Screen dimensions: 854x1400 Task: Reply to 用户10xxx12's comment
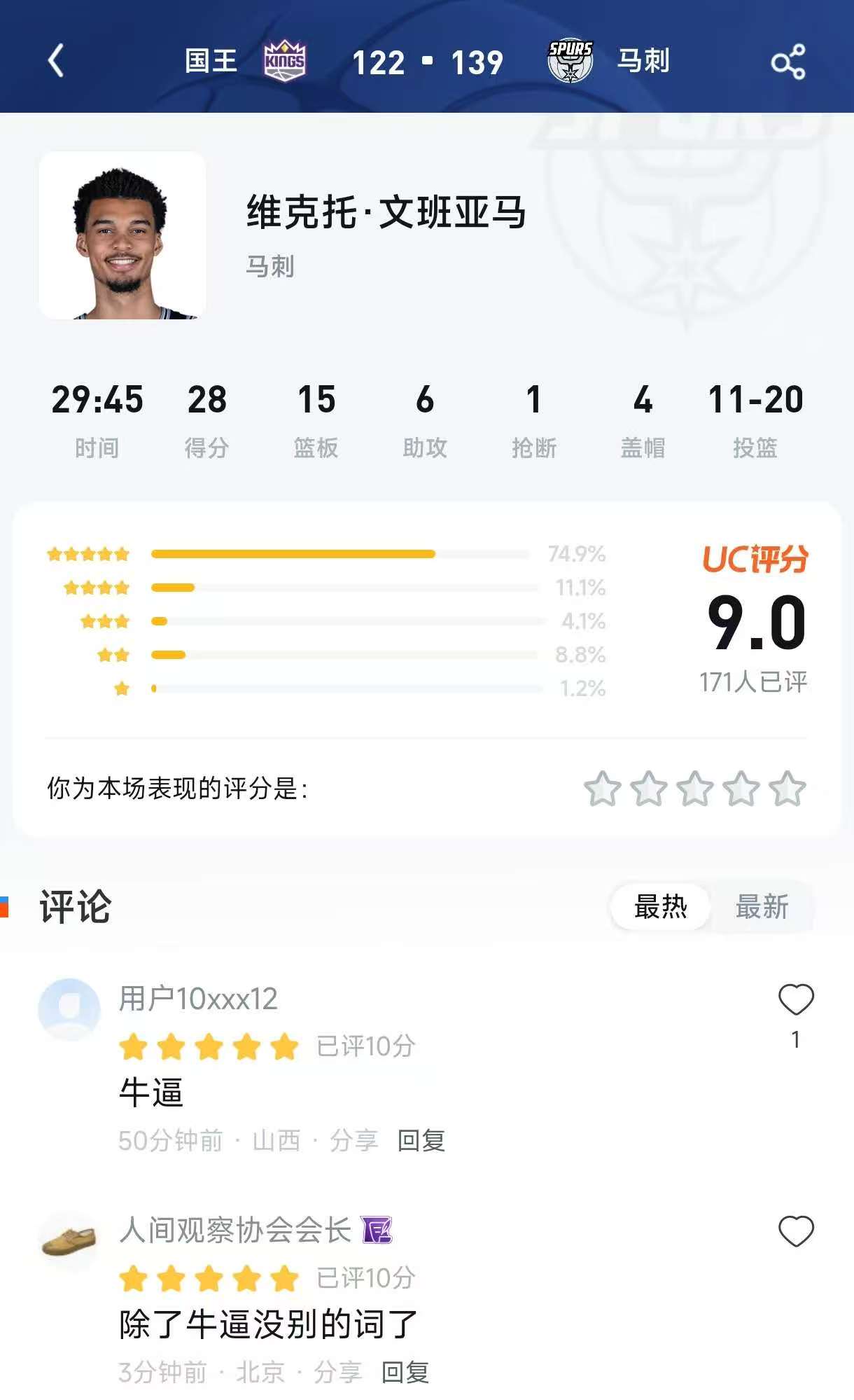click(421, 1141)
